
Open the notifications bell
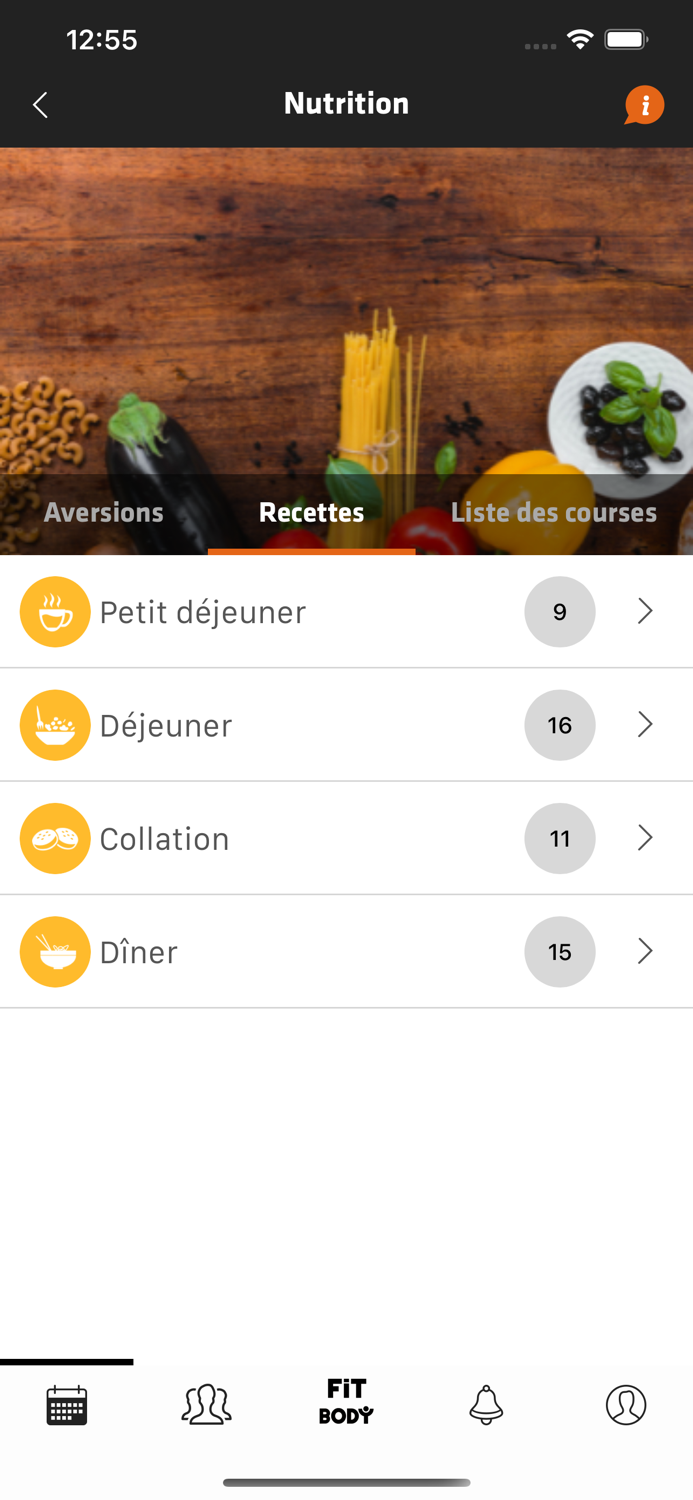point(486,1405)
